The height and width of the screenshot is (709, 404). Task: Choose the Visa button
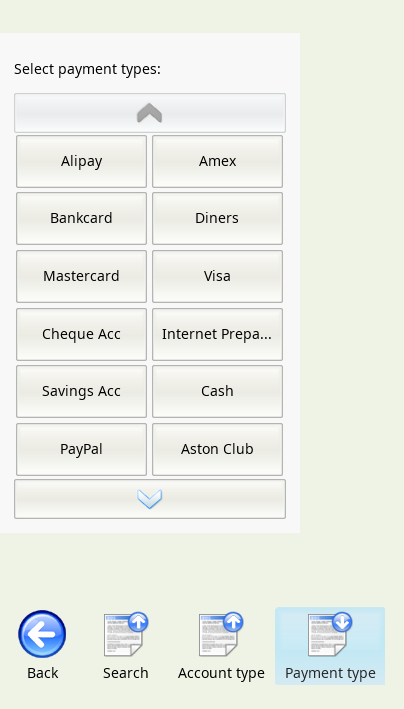[217, 276]
